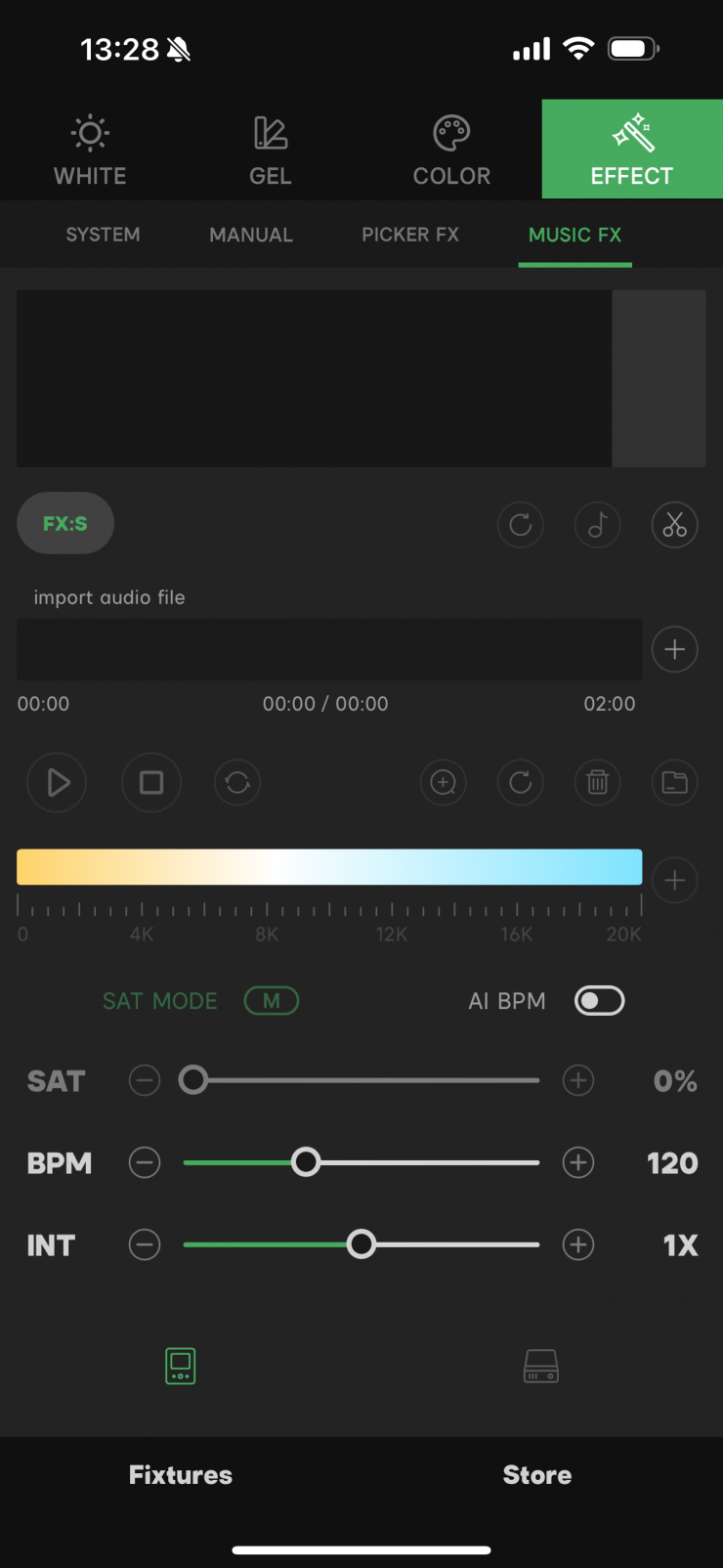Image resolution: width=723 pixels, height=1568 pixels.
Task: Open the GEL tab
Action: (x=271, y=150)
